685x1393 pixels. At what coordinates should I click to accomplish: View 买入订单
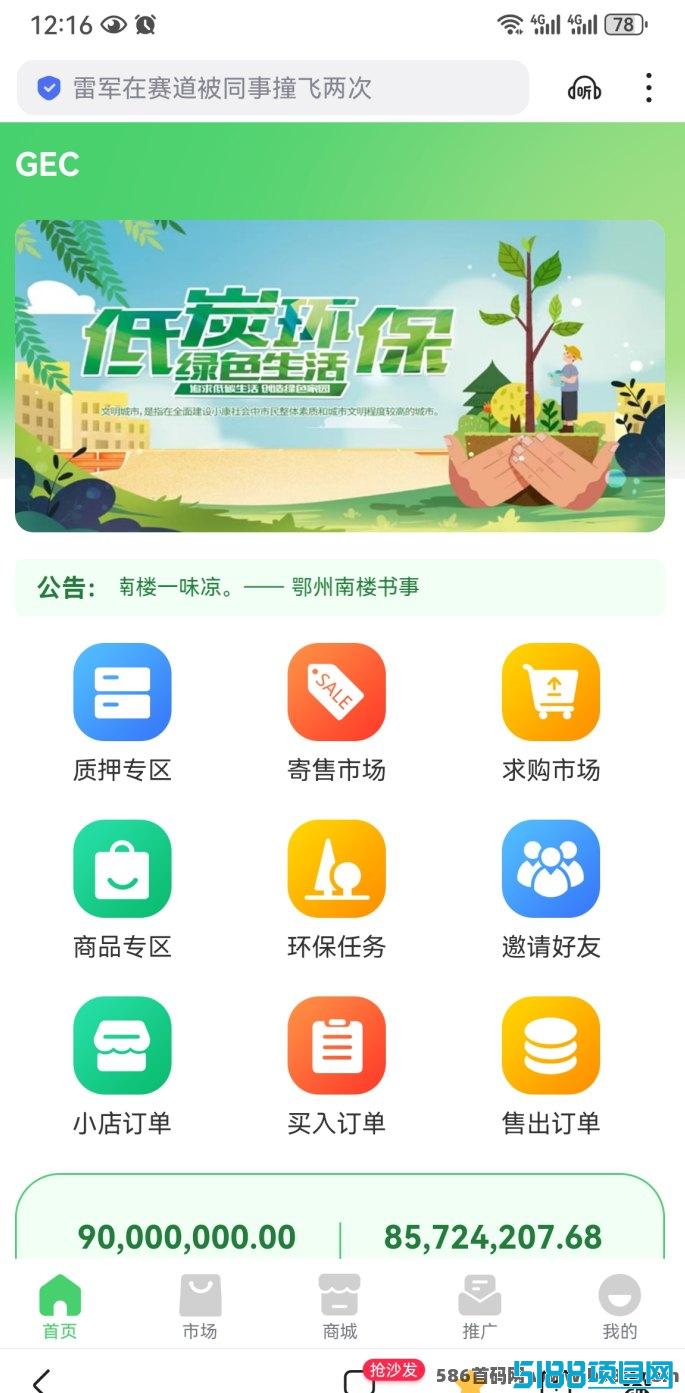pyautogui.click(x=336, y=1067)
